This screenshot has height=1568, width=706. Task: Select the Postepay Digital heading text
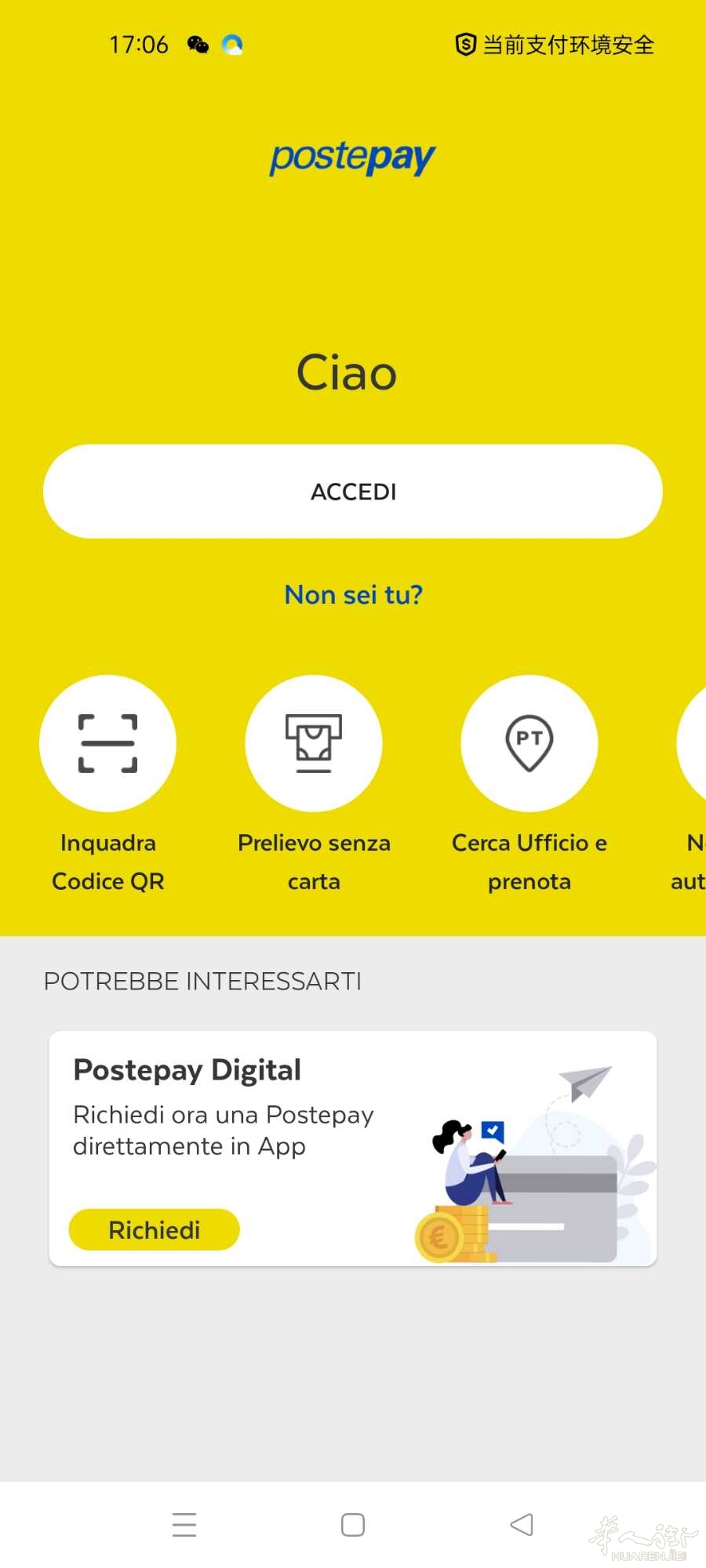[x=187, y=1069]
